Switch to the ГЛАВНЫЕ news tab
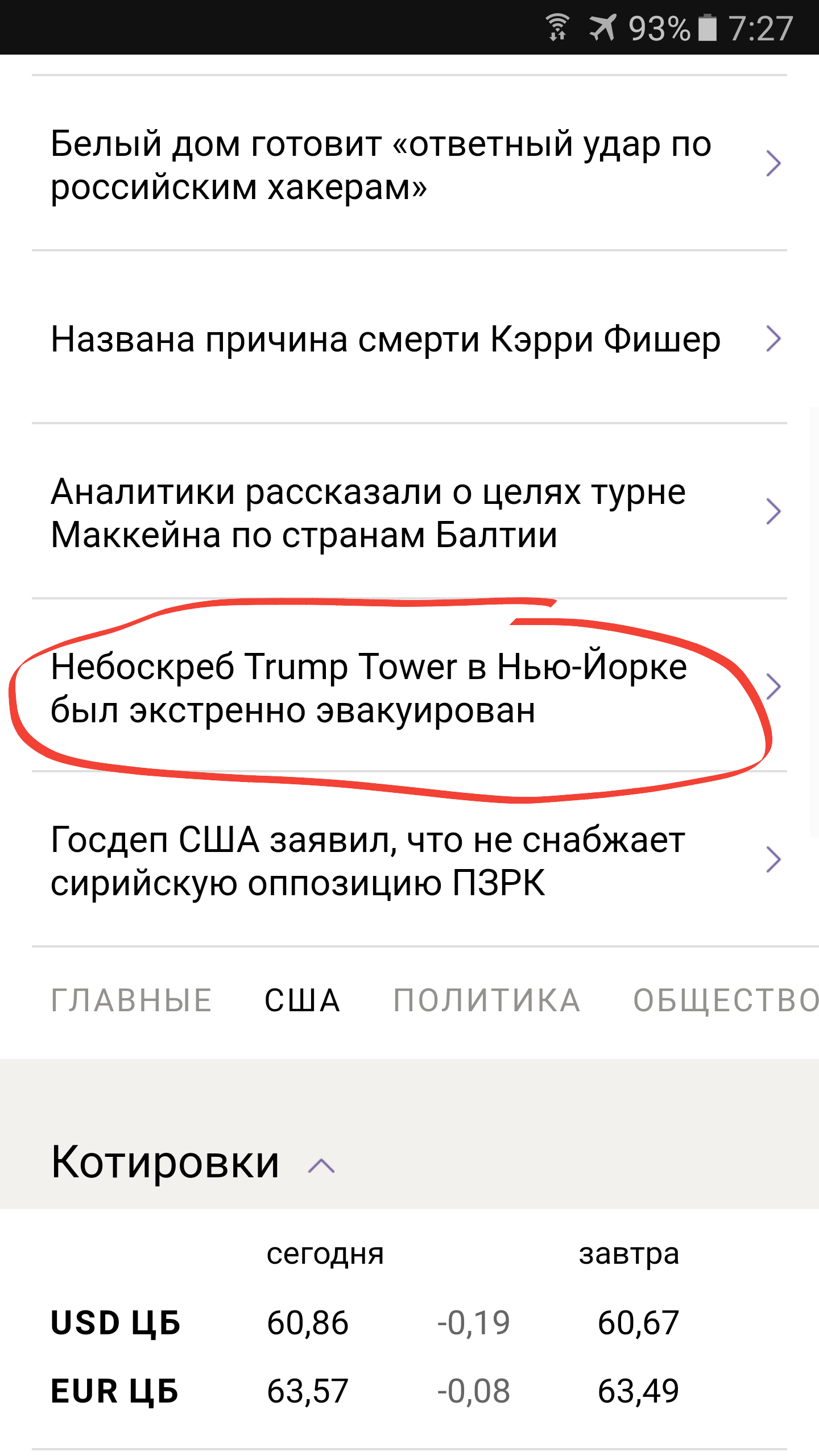 click(130, 999)
